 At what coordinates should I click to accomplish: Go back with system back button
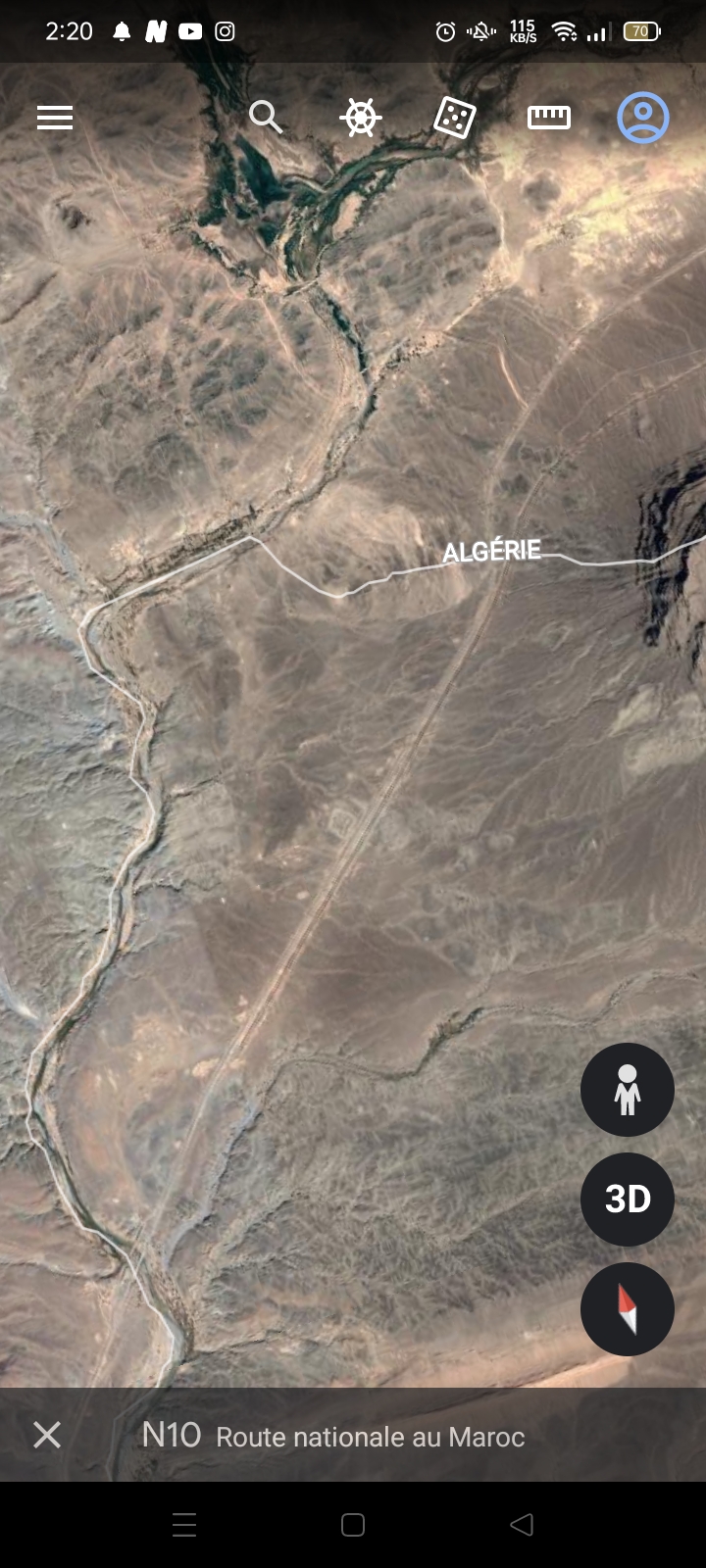[x=522, y=1525]
